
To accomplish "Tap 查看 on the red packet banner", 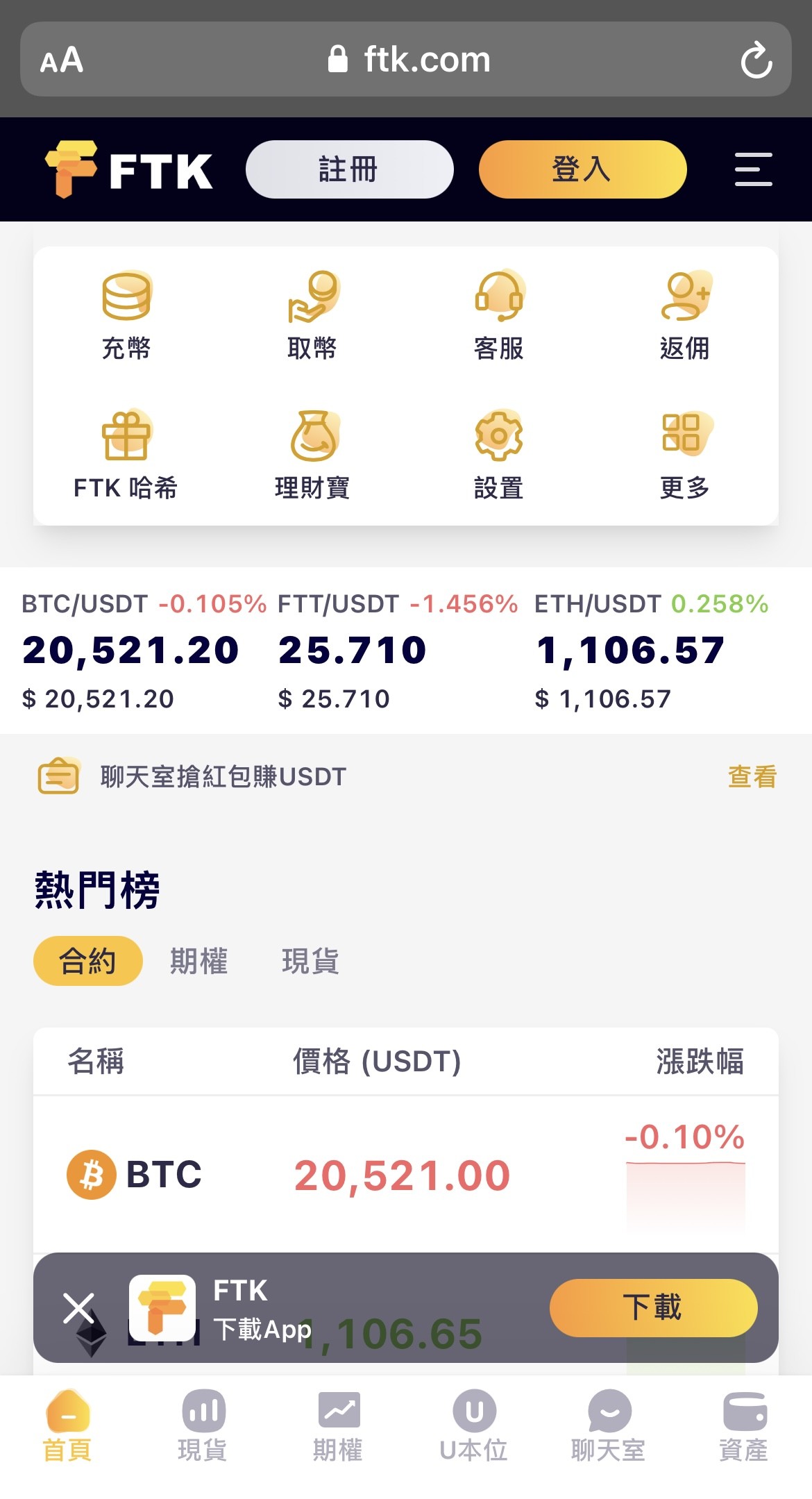I will 752,776.
